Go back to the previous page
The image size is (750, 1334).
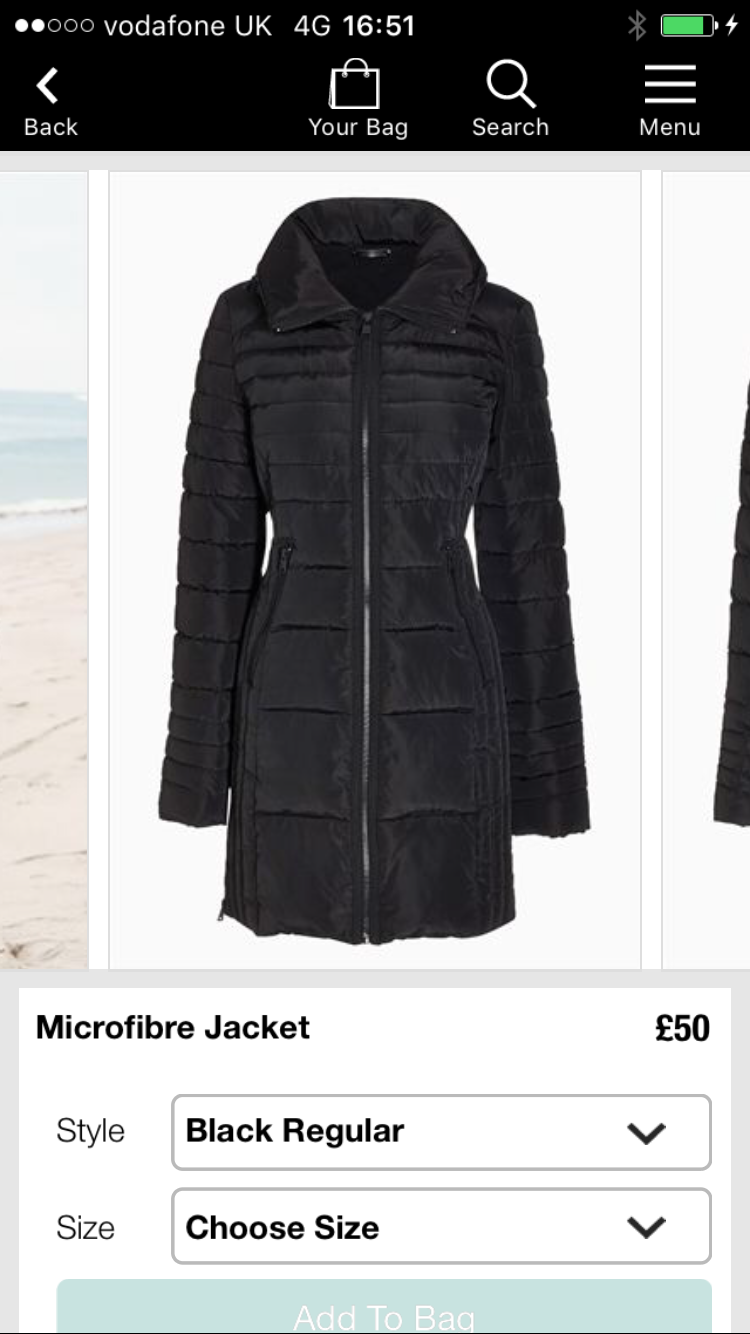click(50, 101)
